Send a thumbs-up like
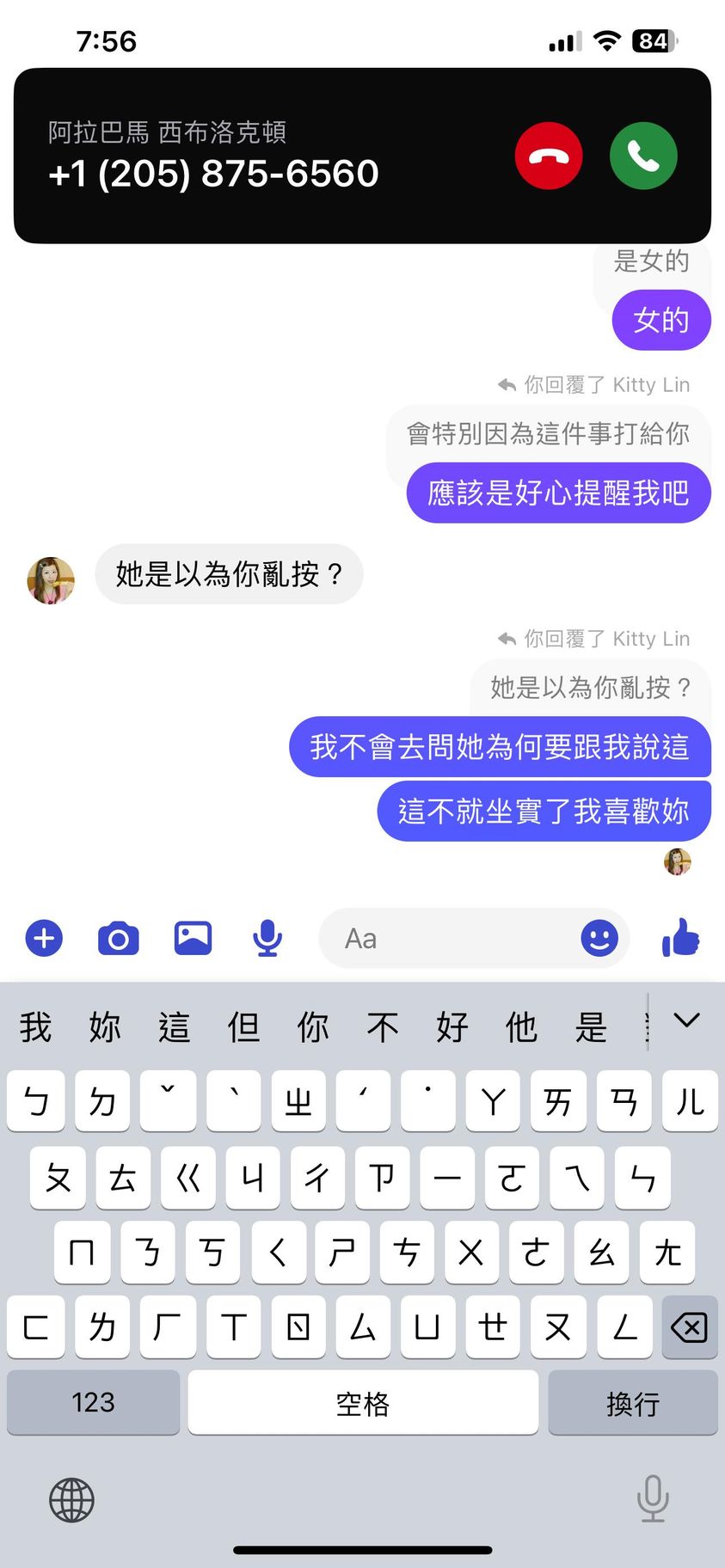Image resolution: width=725 pixels, height=1568 pixels. [680, 938]
